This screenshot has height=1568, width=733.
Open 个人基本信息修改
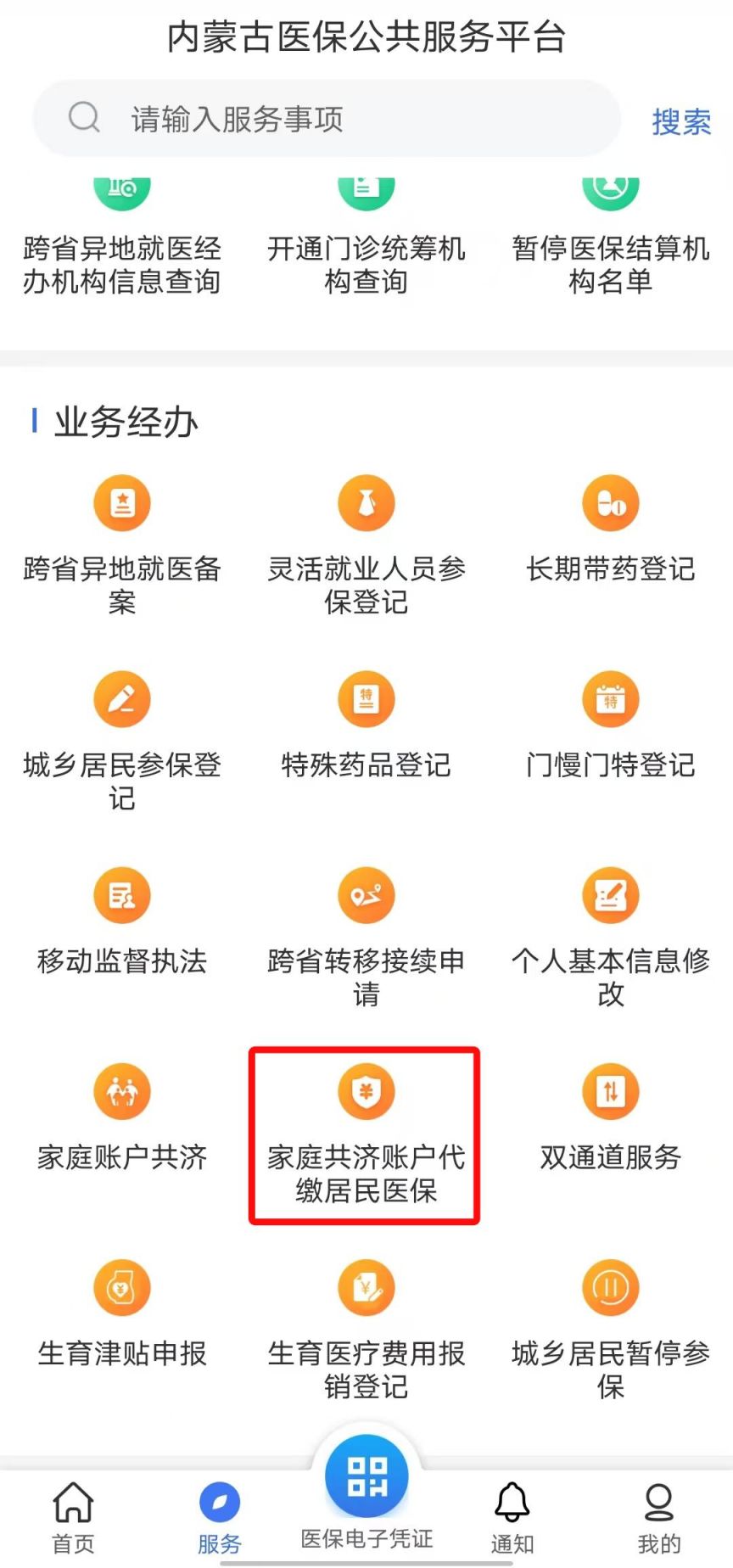[x=611, y=927]
